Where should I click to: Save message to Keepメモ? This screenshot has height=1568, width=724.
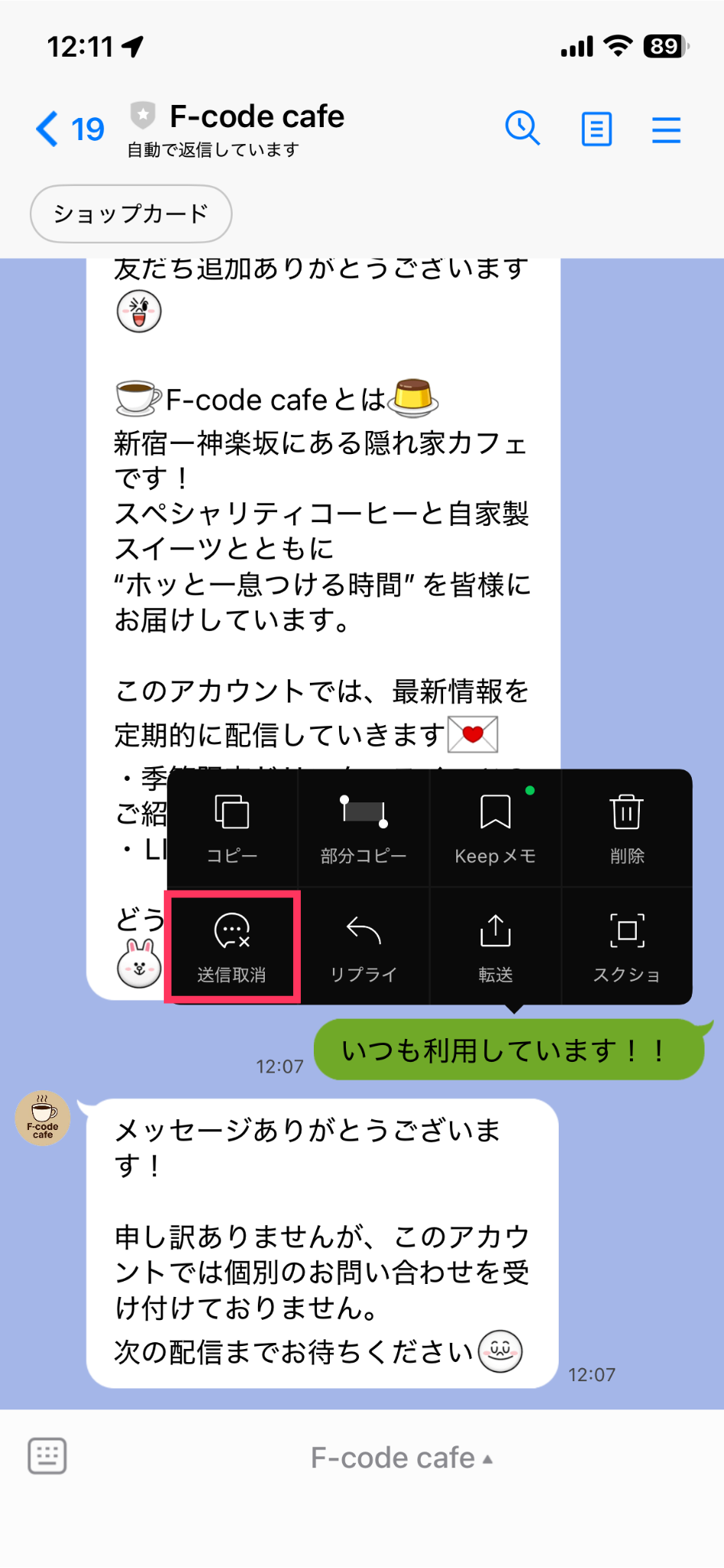[495, 828]
